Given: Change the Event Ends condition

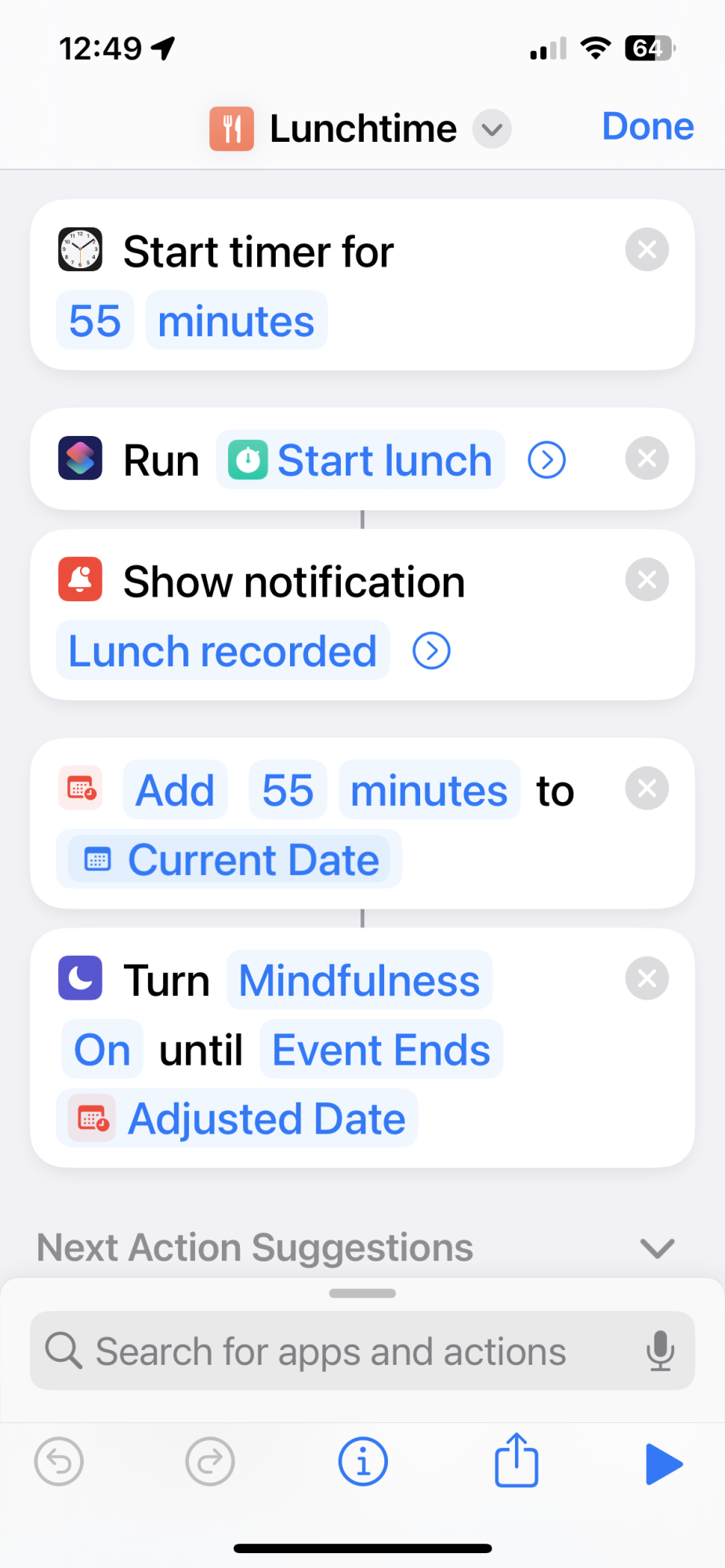Looking at the screenshot, I should point(381,1050).
